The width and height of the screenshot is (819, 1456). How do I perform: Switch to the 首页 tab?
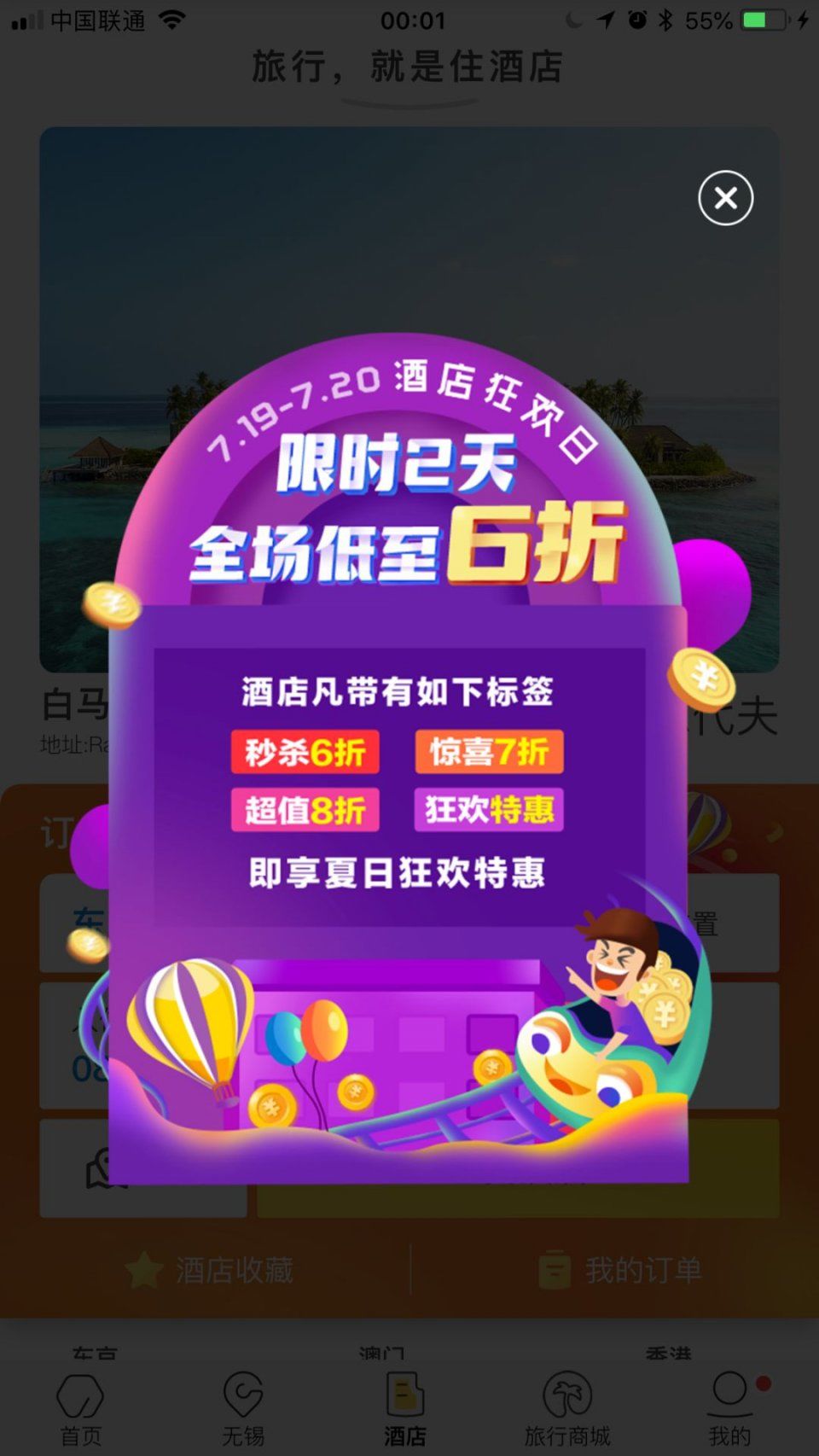coord(80,1408)
